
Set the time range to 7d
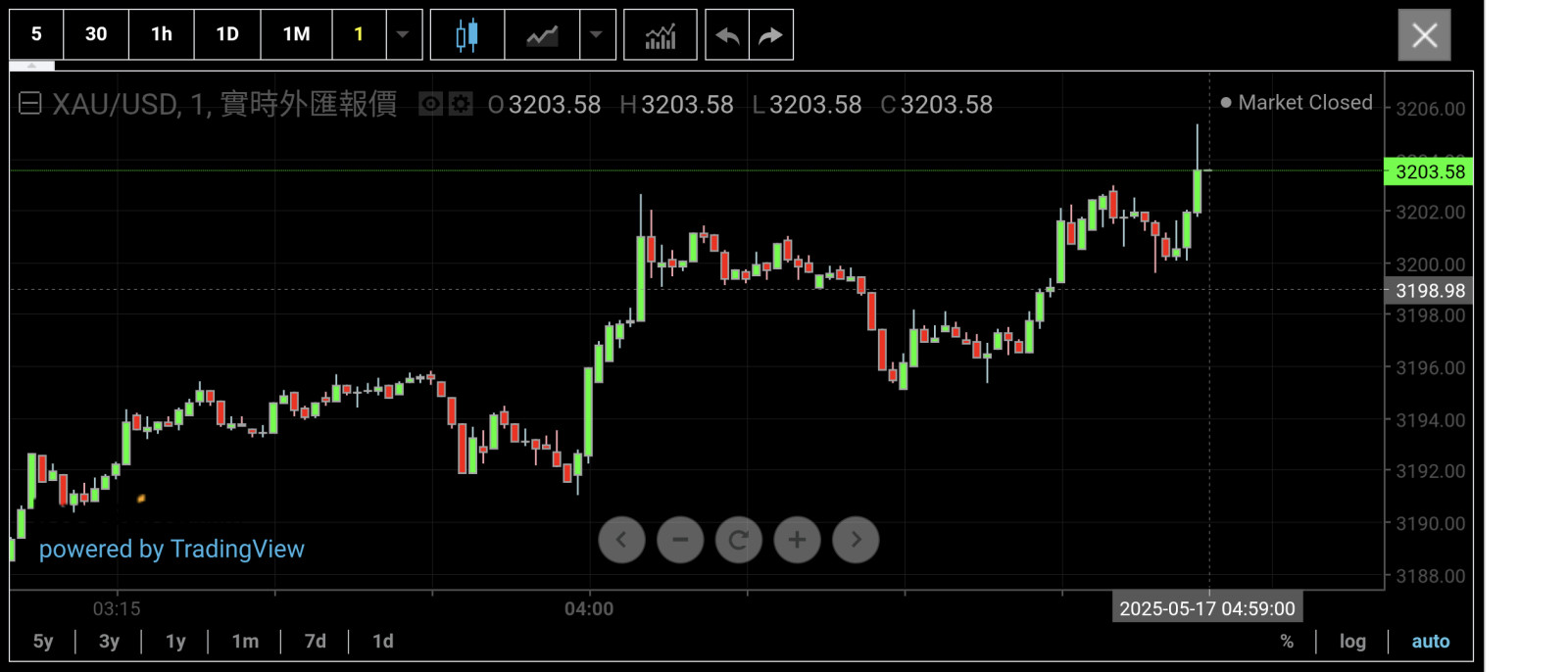(315, 642)
